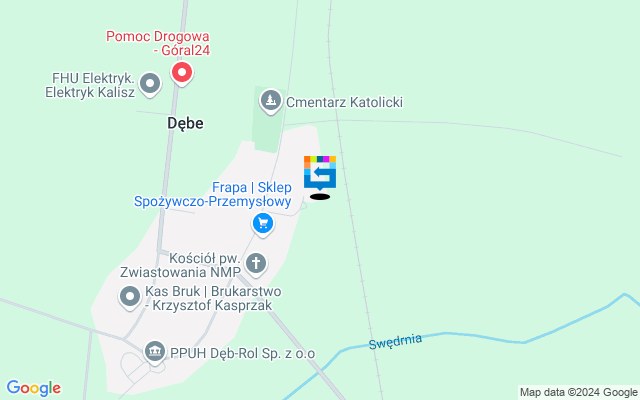This screenshot has height=400, width=640.
Task: Open the Google logo link
Action: click(x=33, y=388)
